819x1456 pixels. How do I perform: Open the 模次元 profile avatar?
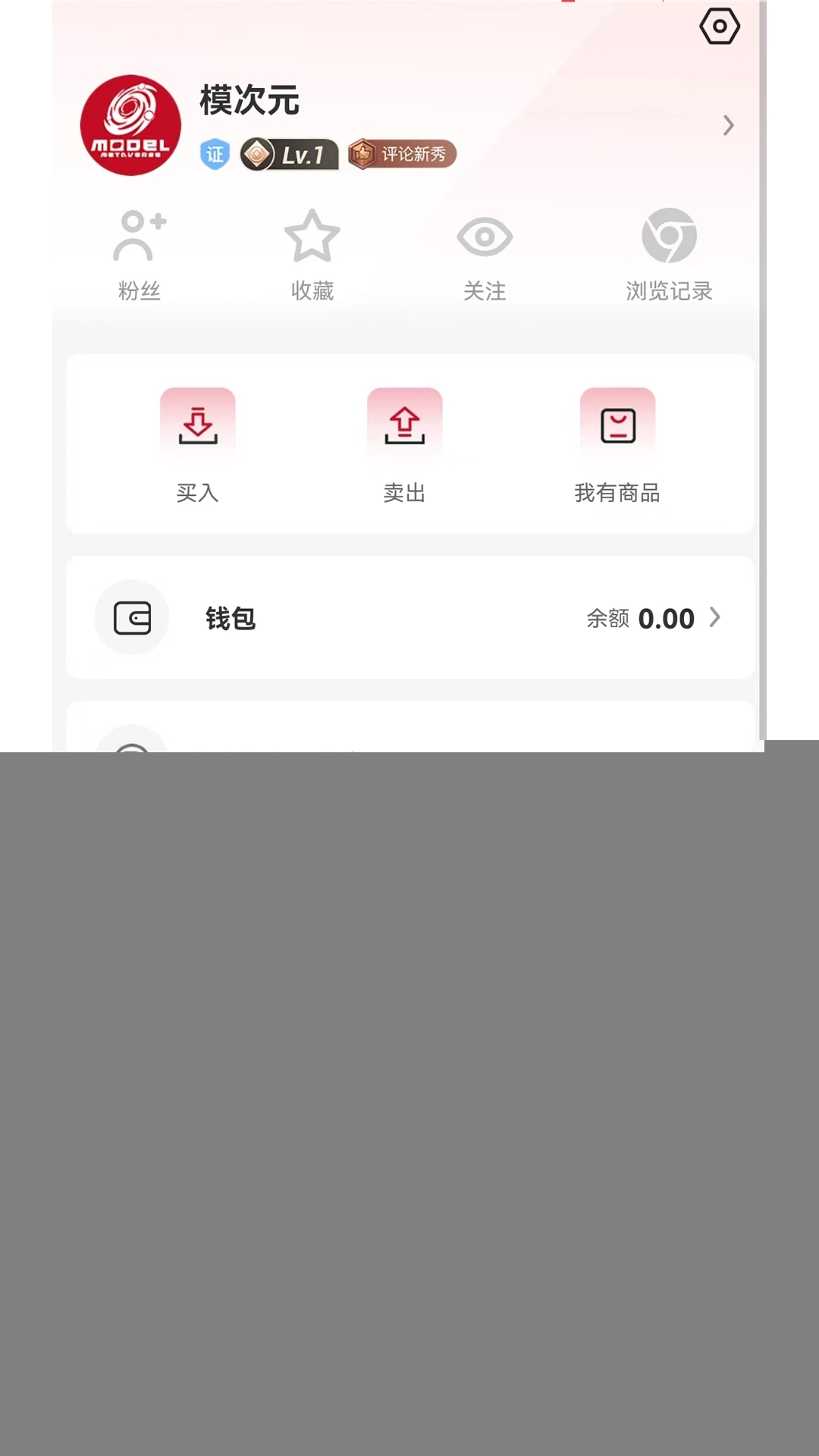130,125
